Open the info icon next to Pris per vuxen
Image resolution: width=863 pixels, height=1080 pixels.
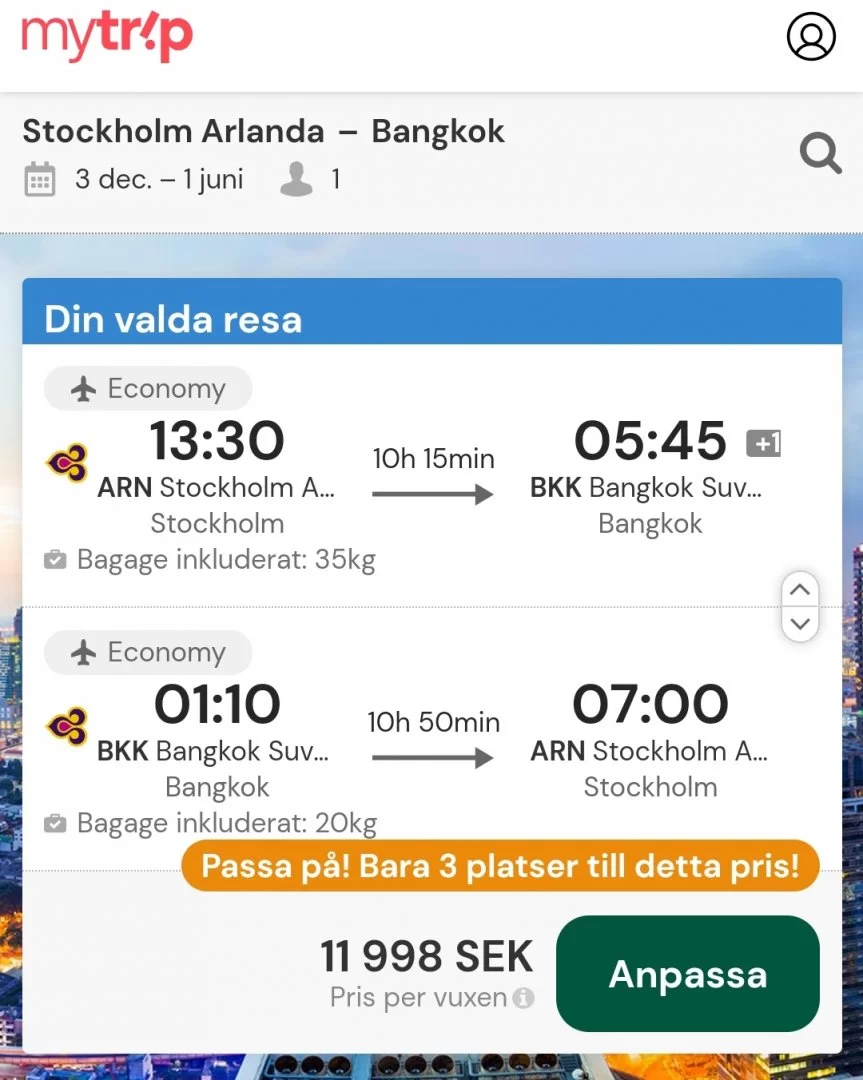(523, 998)
